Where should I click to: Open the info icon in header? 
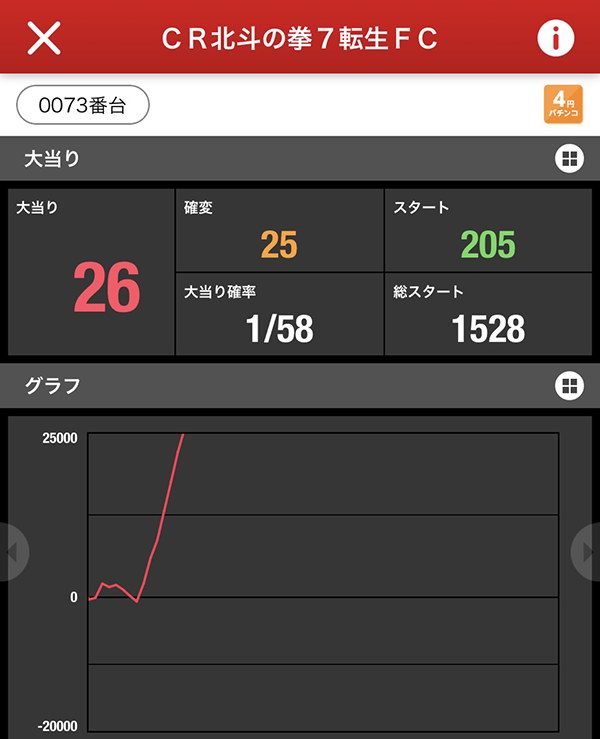point(556,38)
